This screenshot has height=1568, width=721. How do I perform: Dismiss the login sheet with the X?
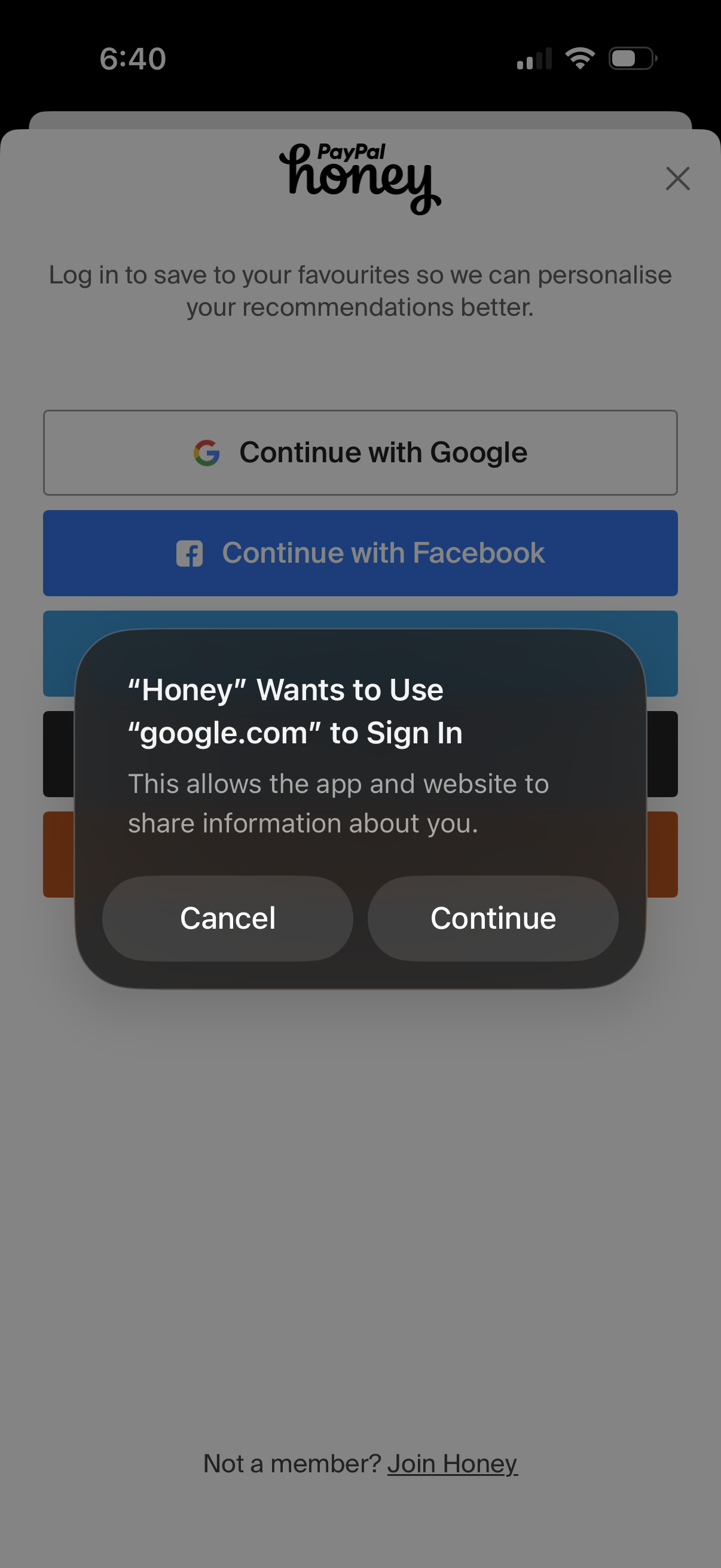pyautogui.click(x=677, y=178)
